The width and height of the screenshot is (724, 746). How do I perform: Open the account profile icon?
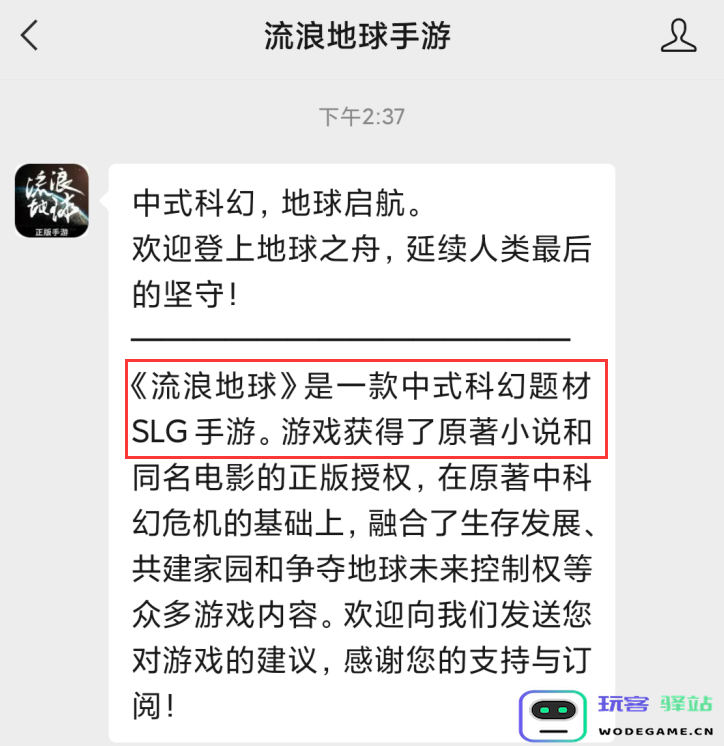679,37
